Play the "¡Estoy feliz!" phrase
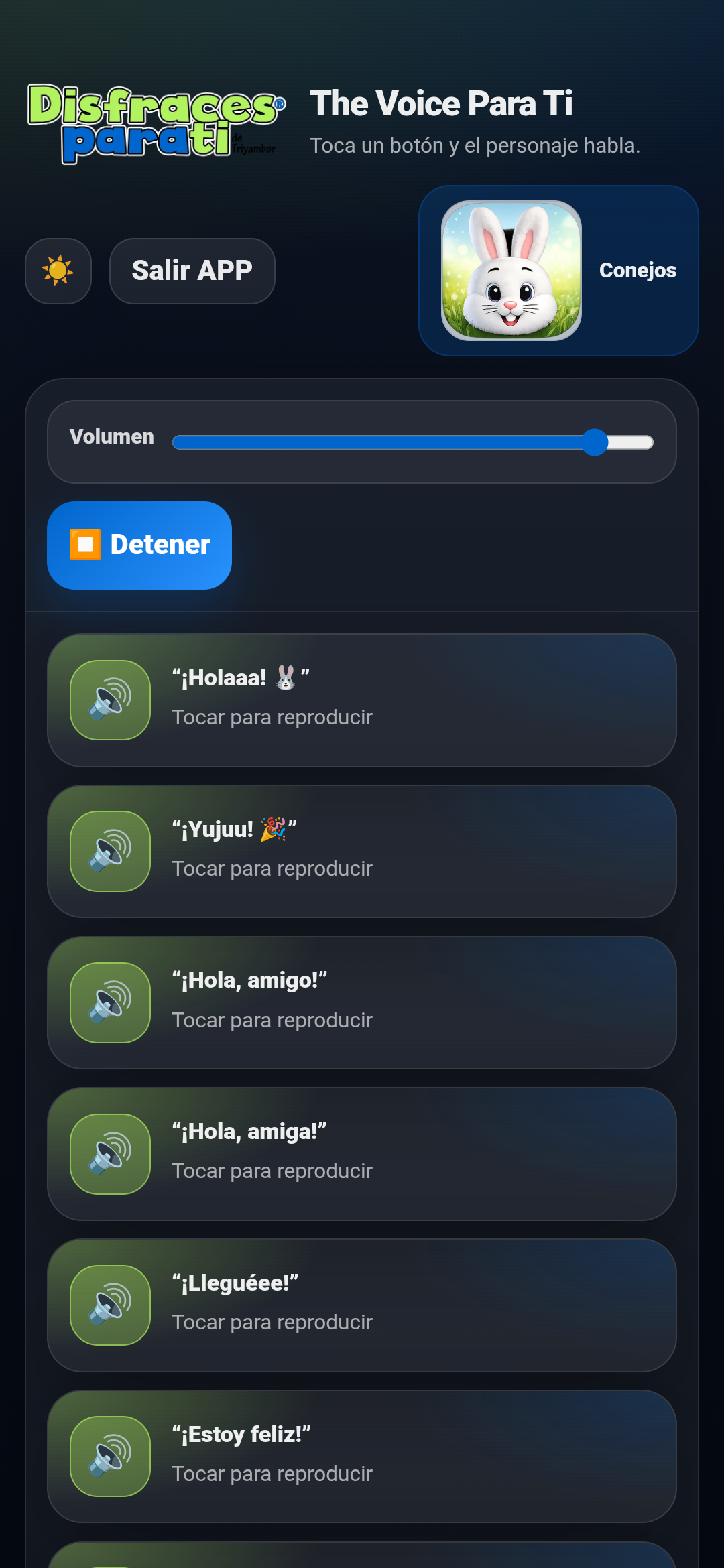 (362, 1456)
